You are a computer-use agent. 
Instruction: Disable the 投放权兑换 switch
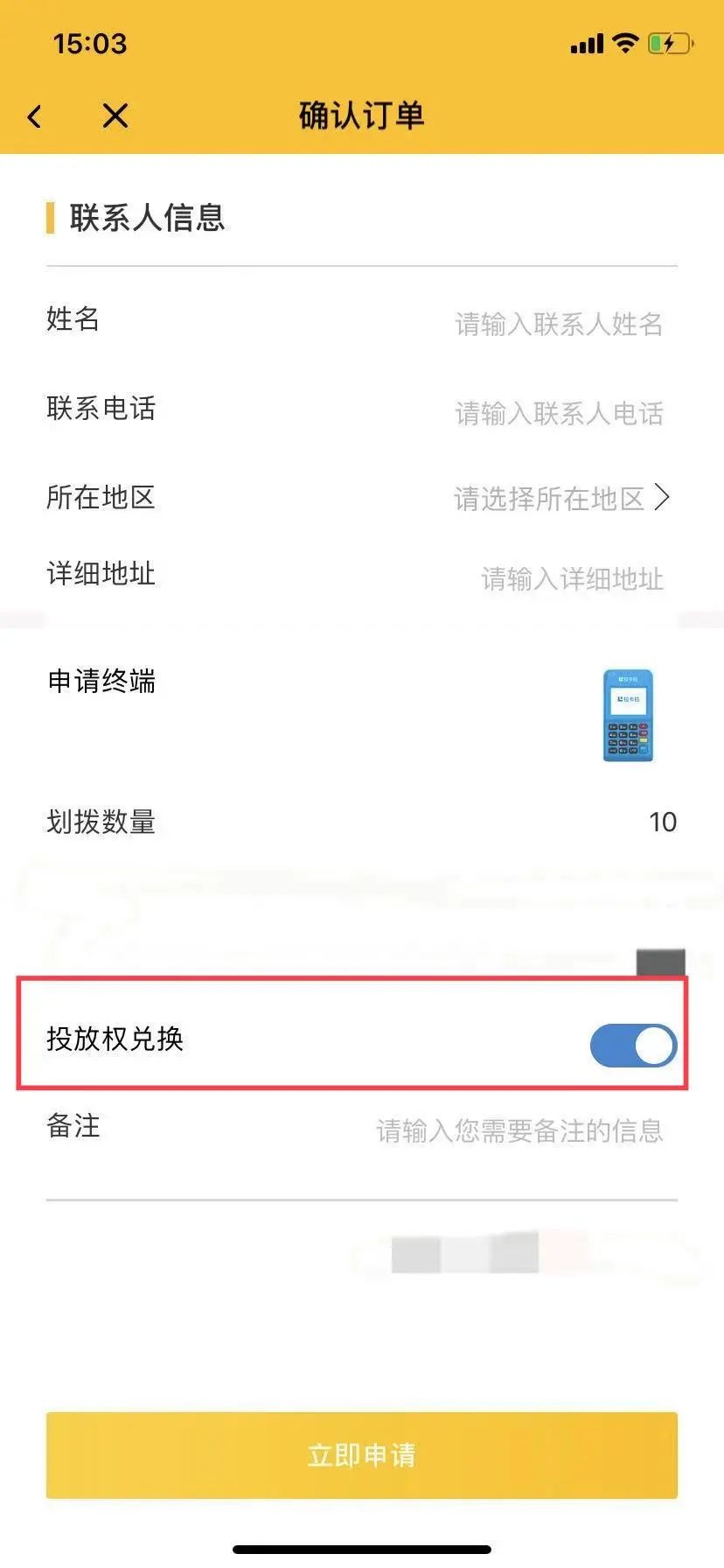(631, 1046)
